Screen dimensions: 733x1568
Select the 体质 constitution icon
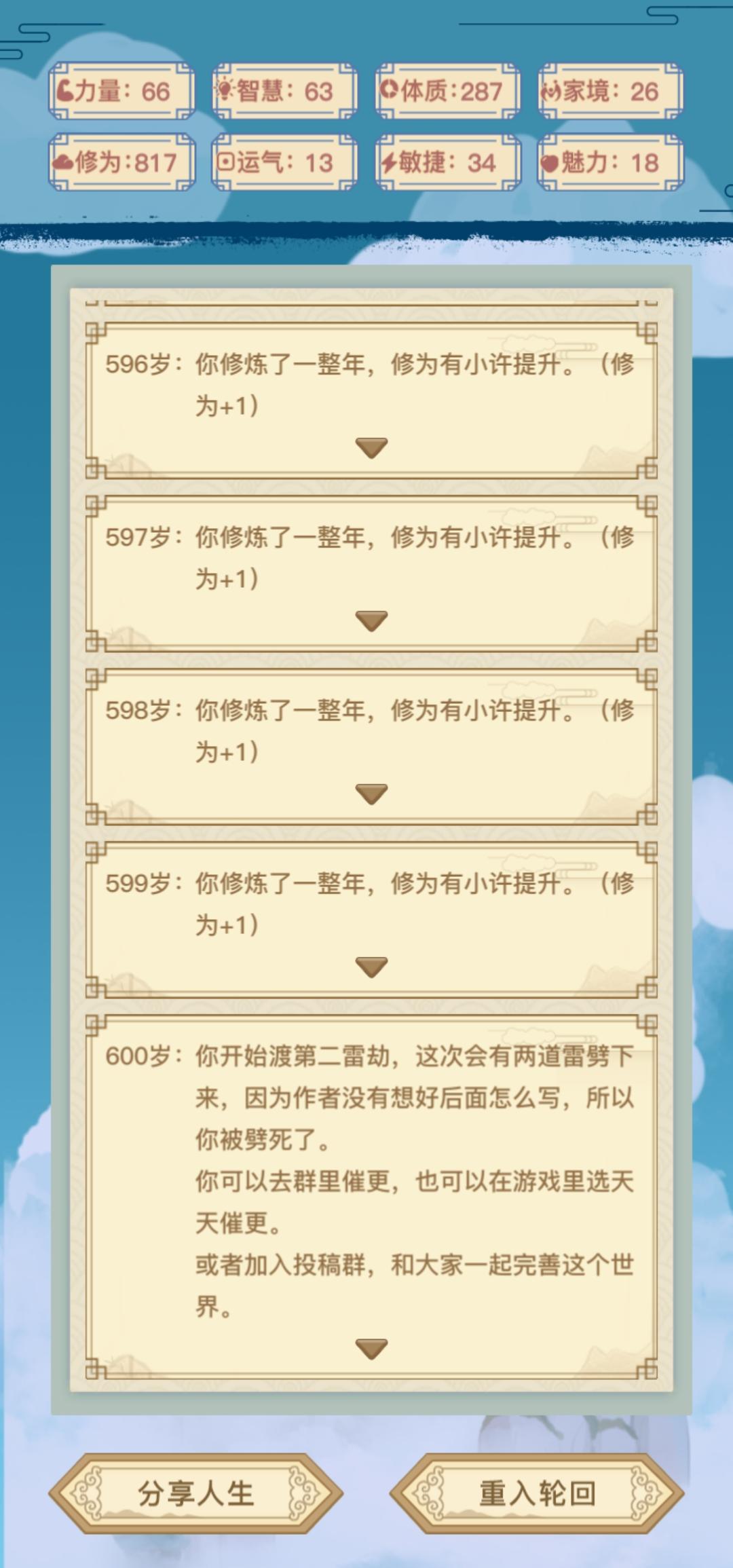(390, 90)
